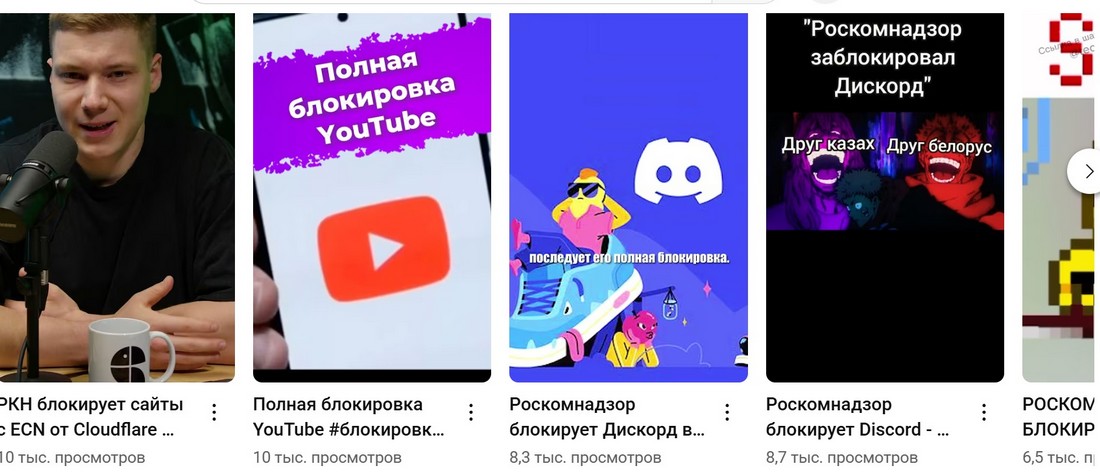Open options menu for the РКН Cloudflare short

[214, 412]
